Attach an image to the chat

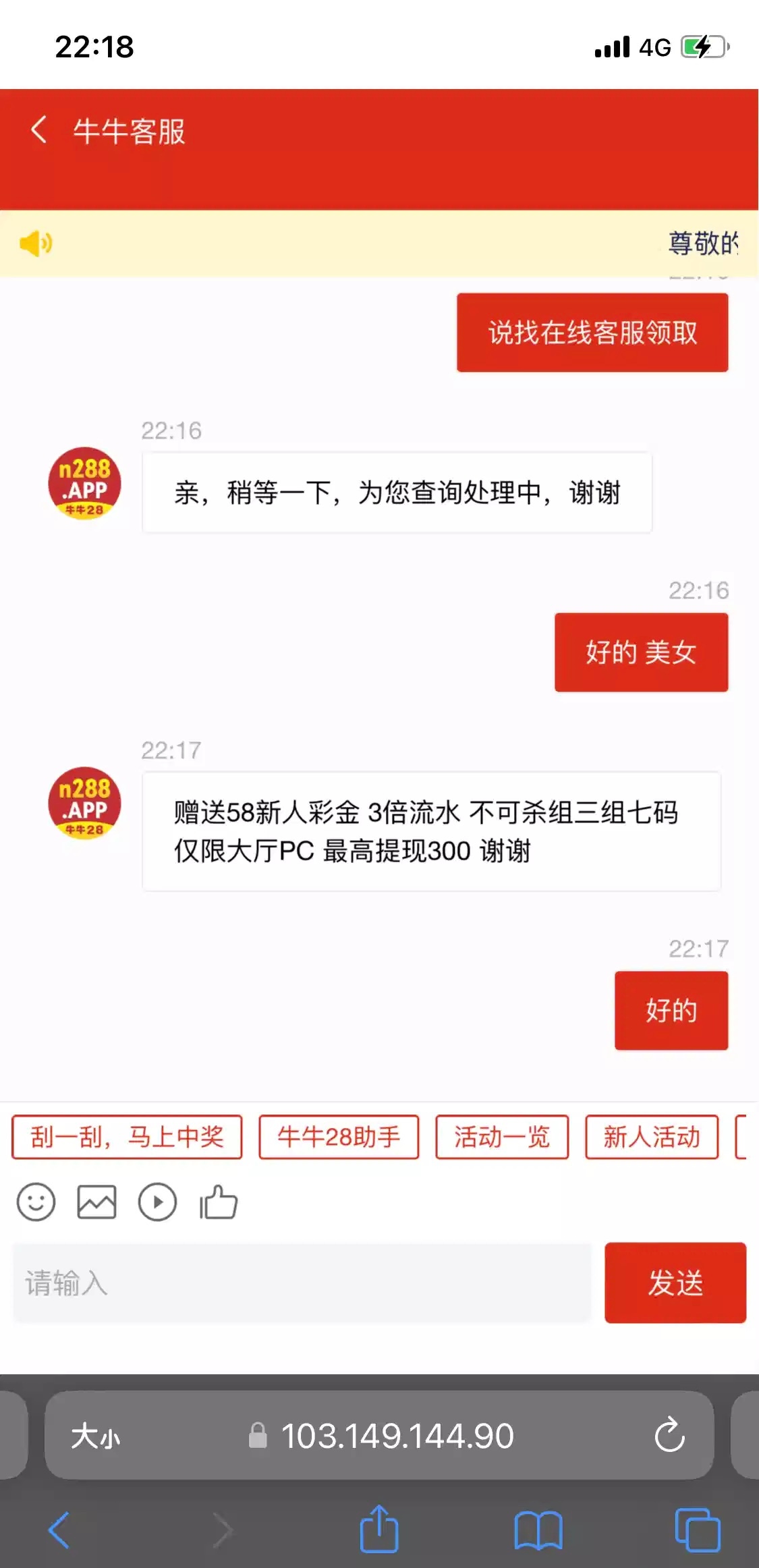click(96, 1202)
